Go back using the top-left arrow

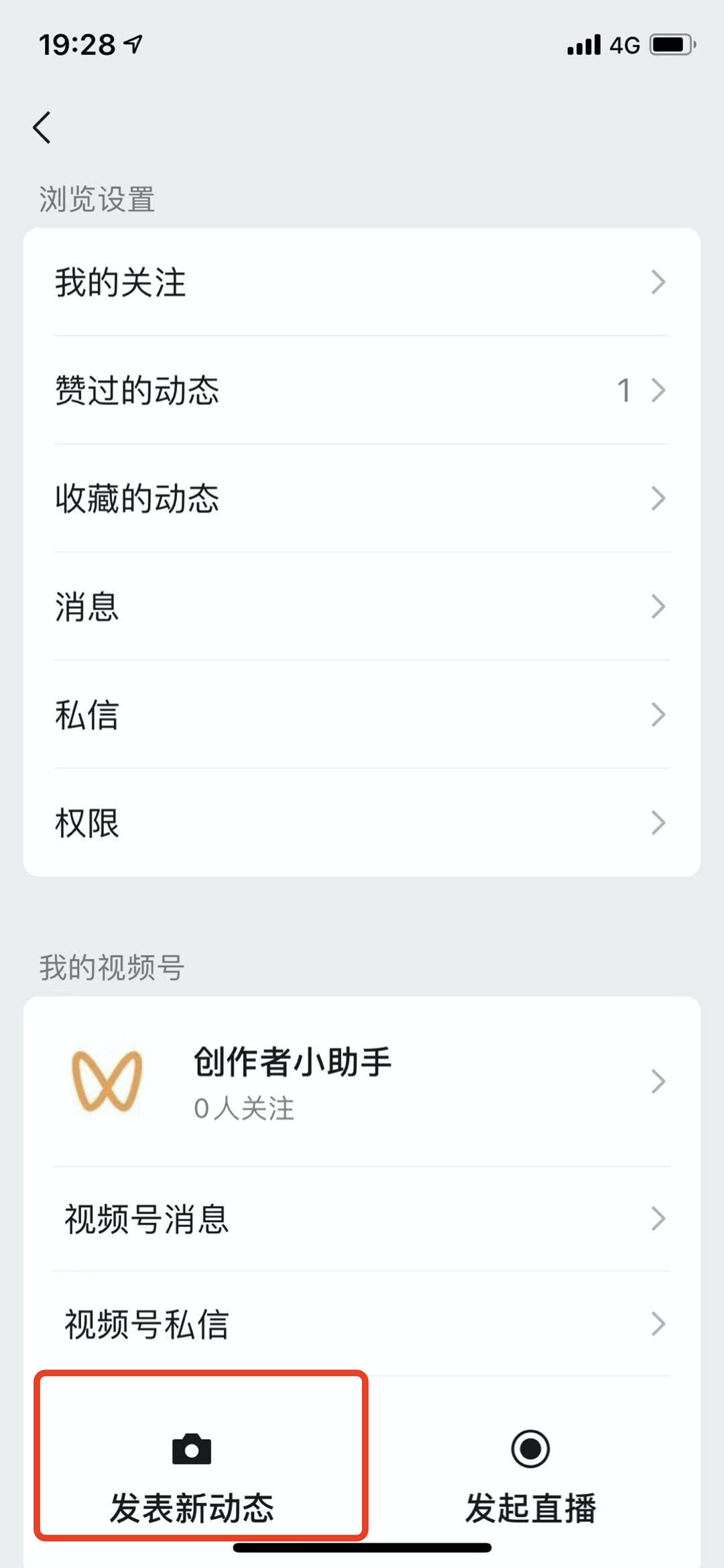[x=42, y=127]
